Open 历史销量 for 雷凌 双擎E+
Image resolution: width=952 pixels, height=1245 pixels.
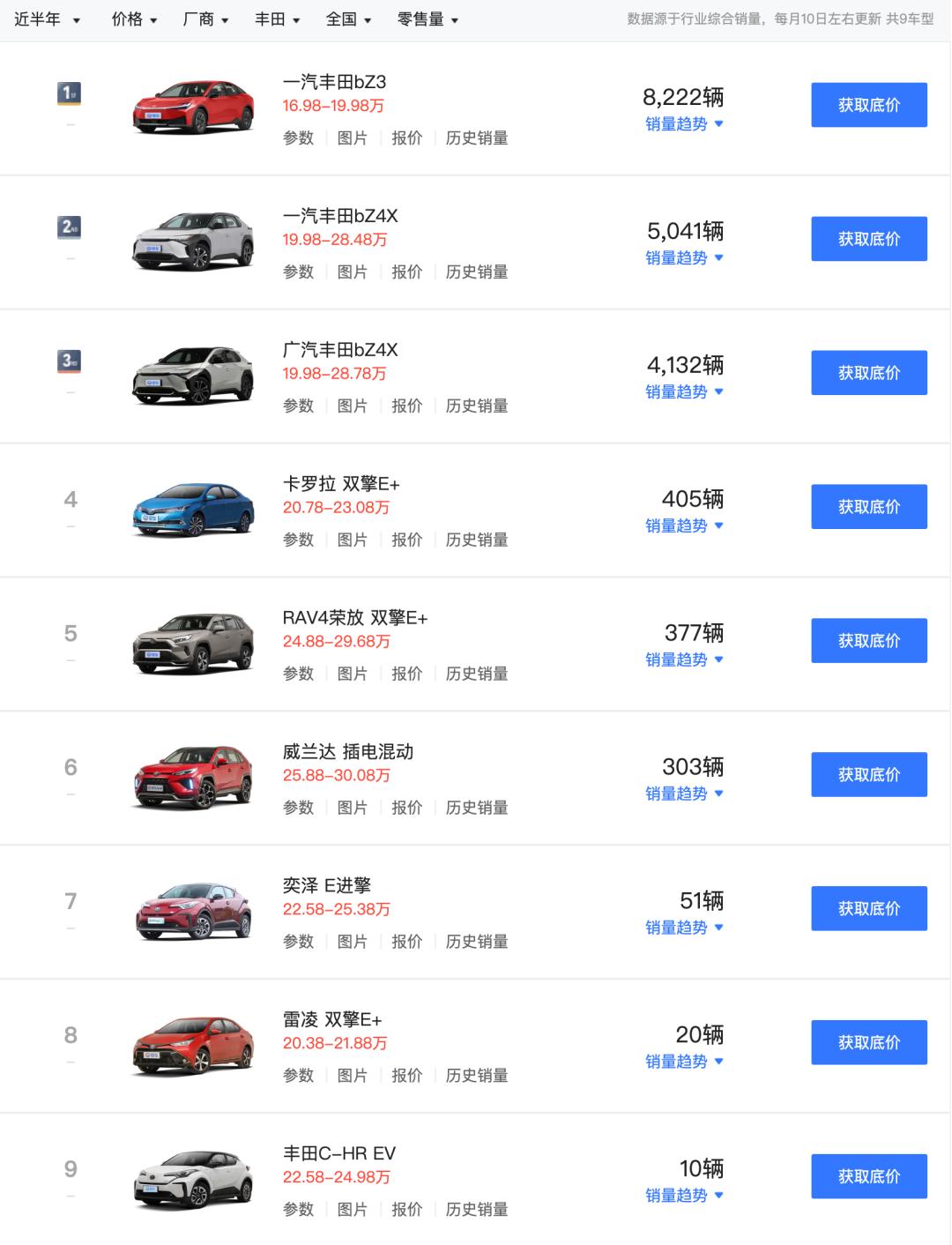tap(477, 1075)
